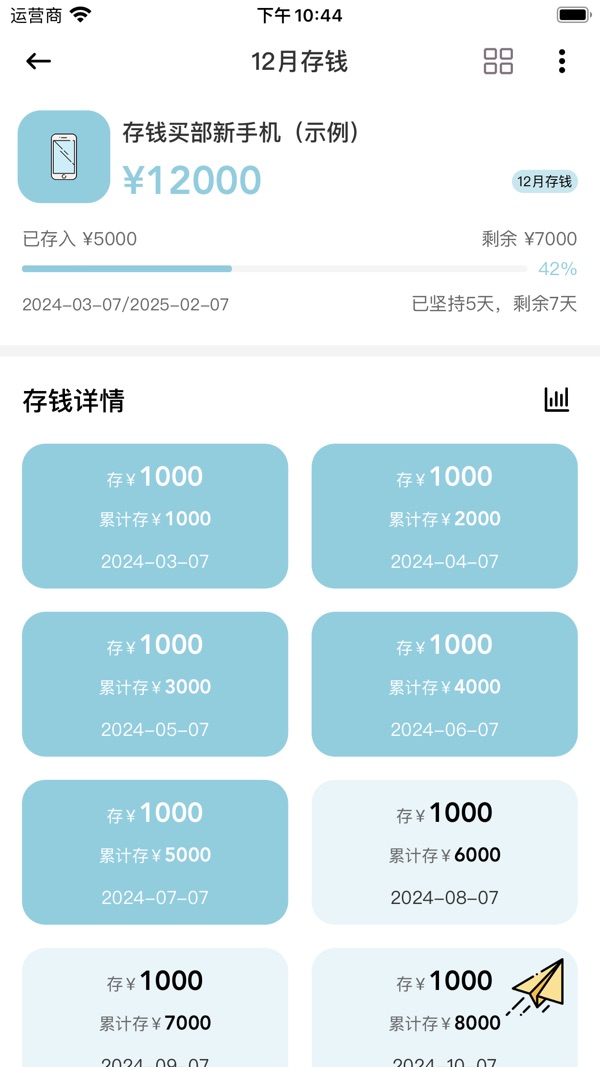Tap the card with 累计存 ¥7000
600x1067 pixels.
coord(155,1008)
